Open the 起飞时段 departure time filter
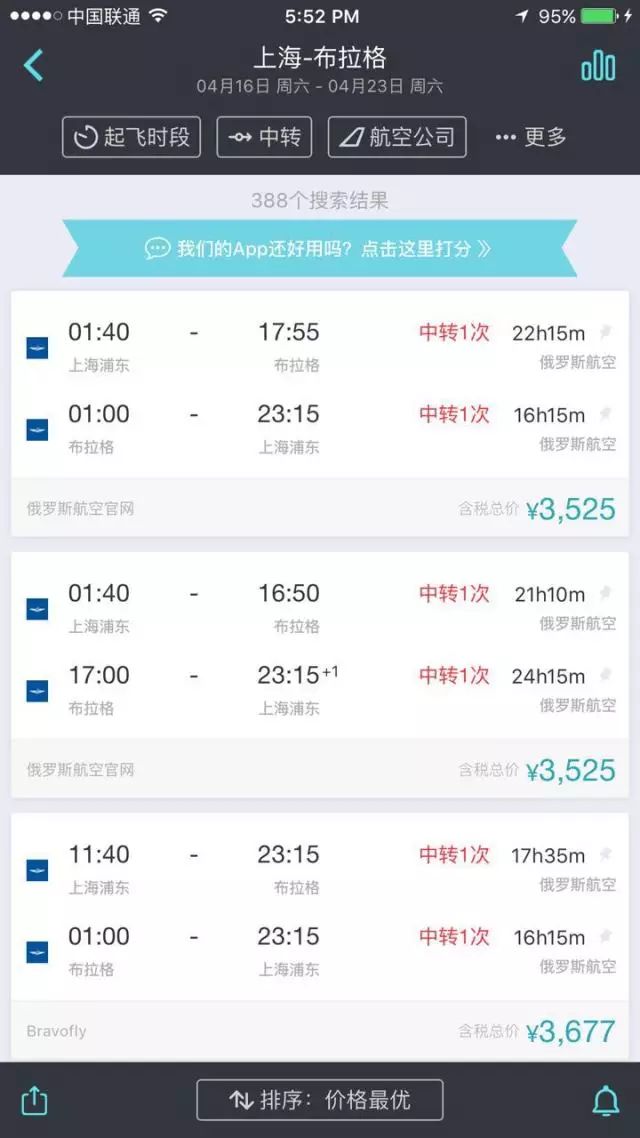Screen dimensions: 640x1138 (x=131, y=137)
